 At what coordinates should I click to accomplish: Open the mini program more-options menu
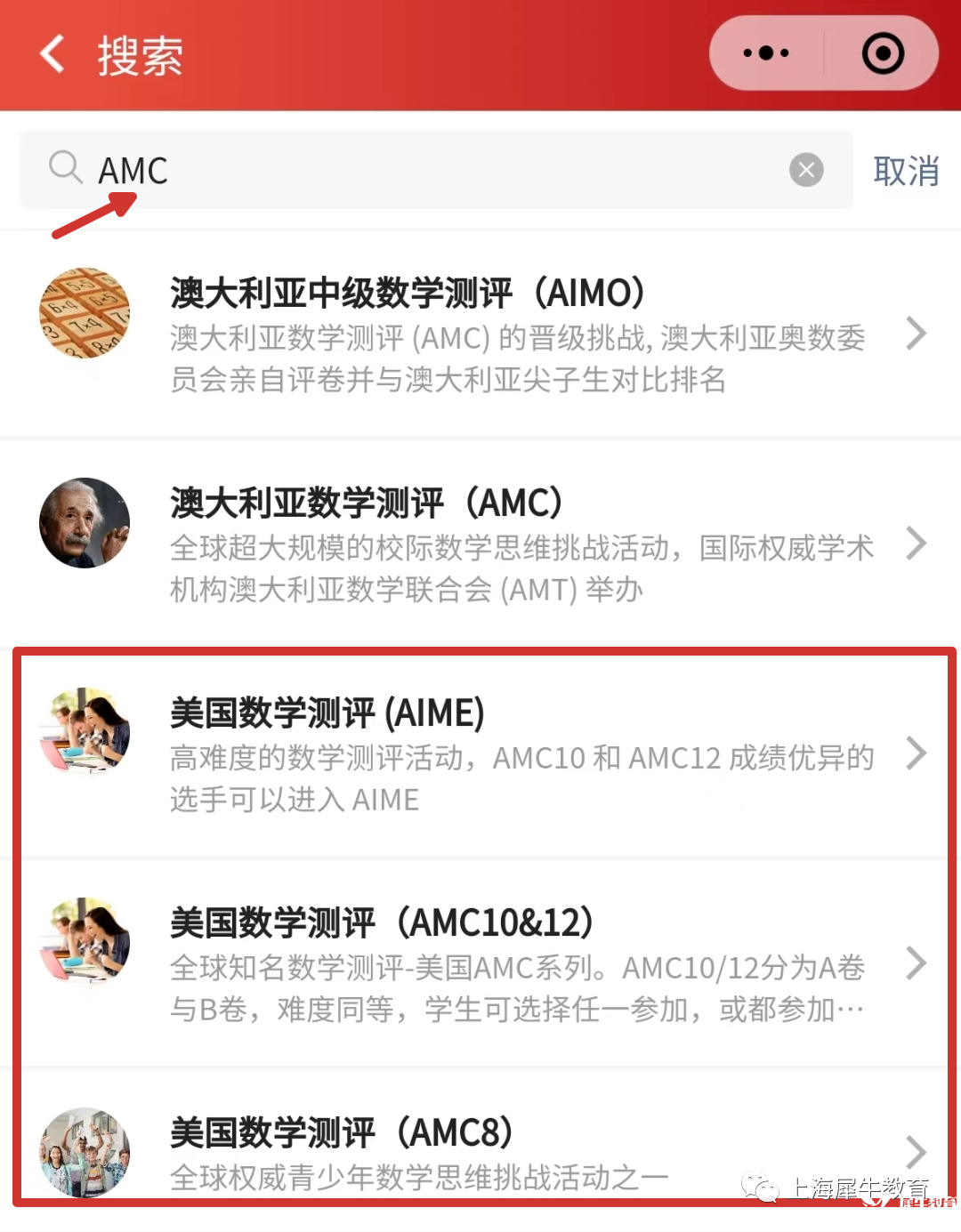(766, 53)
